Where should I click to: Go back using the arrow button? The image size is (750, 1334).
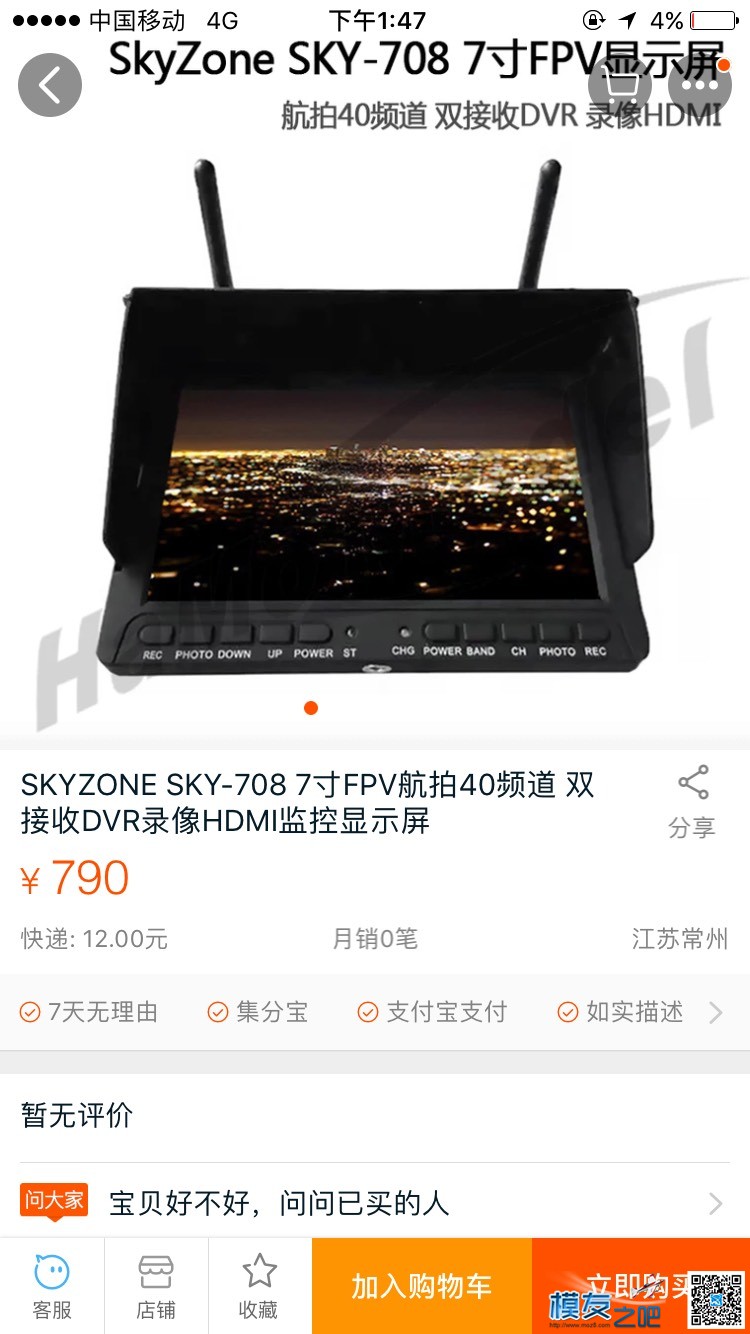pos(50,85)
